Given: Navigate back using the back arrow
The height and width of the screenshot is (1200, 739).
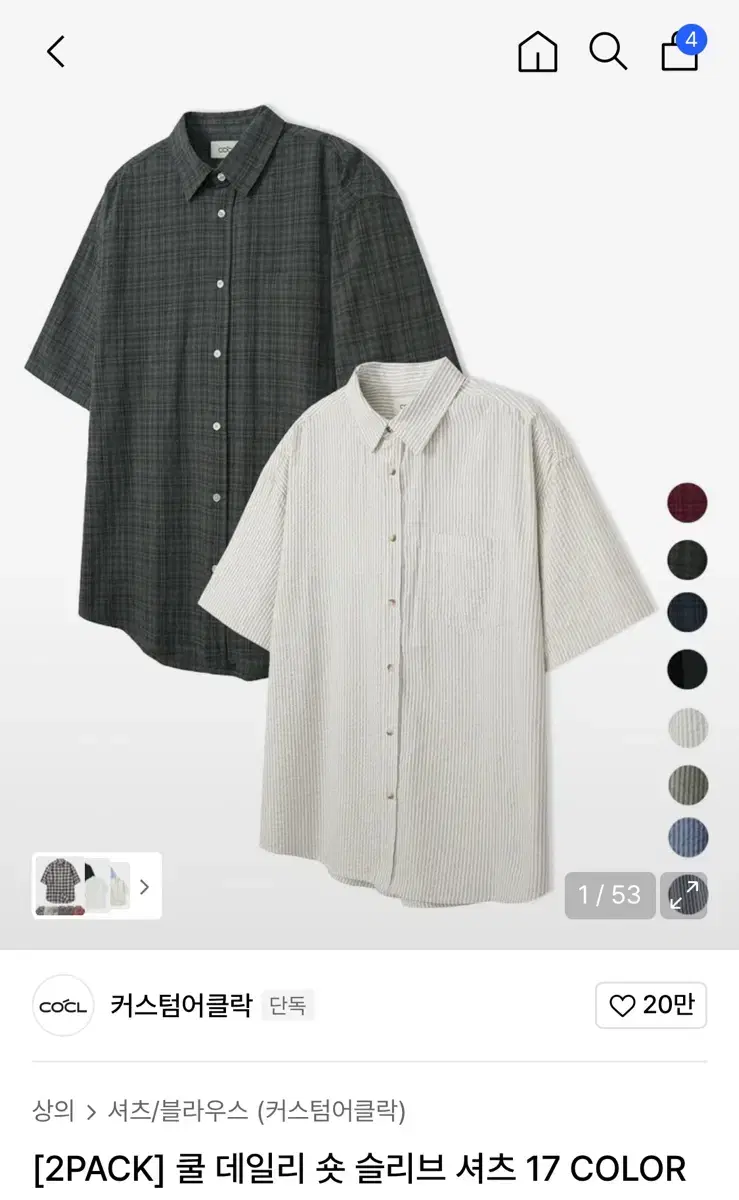Looking at the screenshot, I should pyautogui.click(x=55, y=52).
